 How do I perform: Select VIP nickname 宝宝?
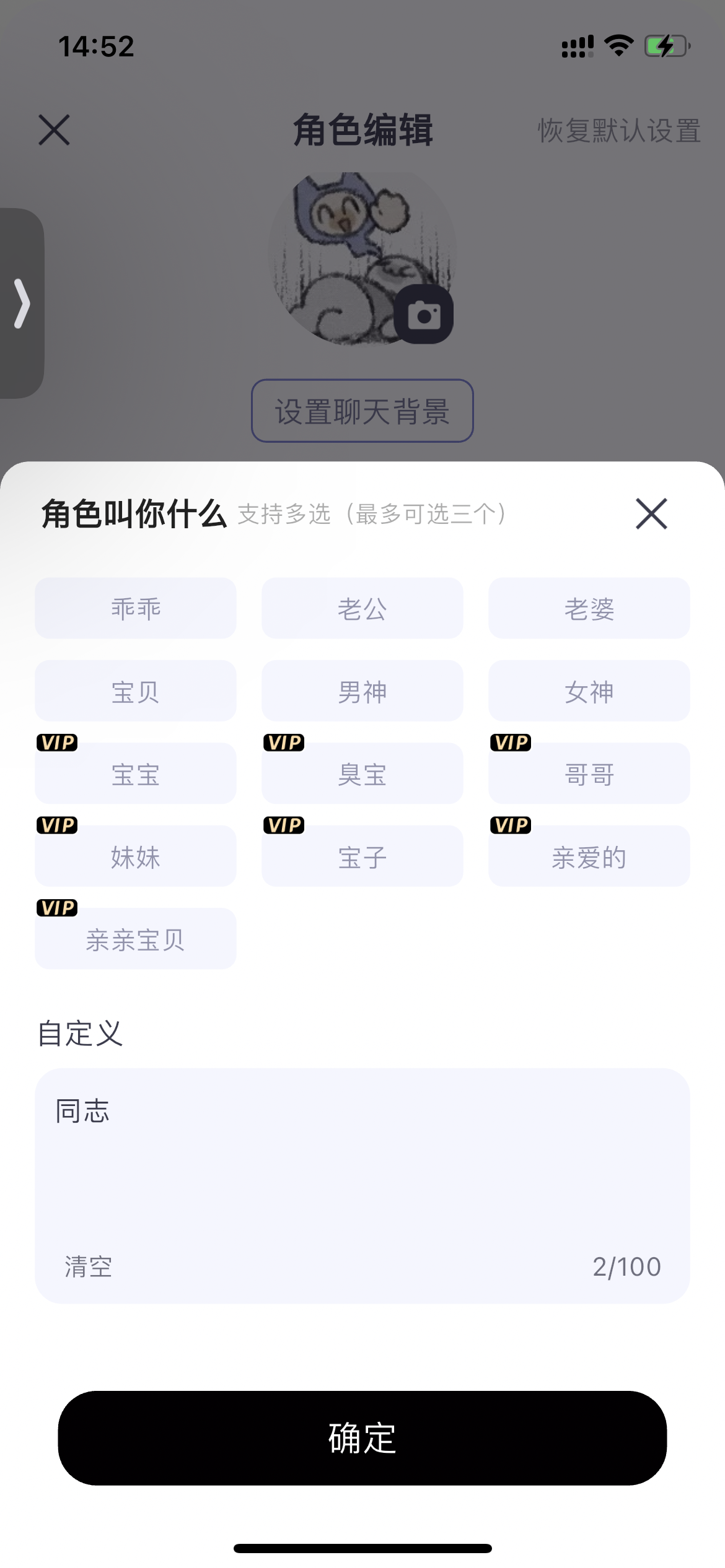point(136,774)
